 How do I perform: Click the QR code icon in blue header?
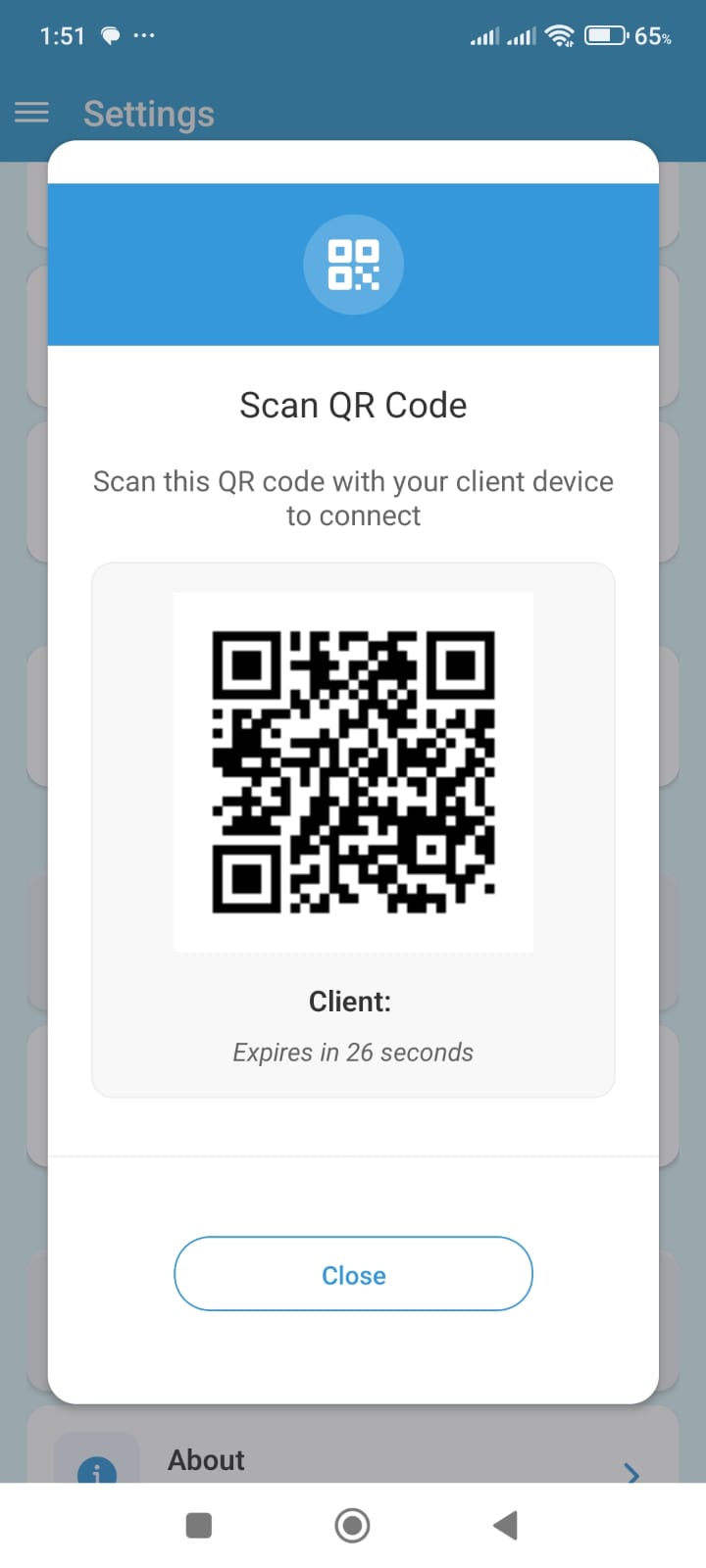pos(353,265)
